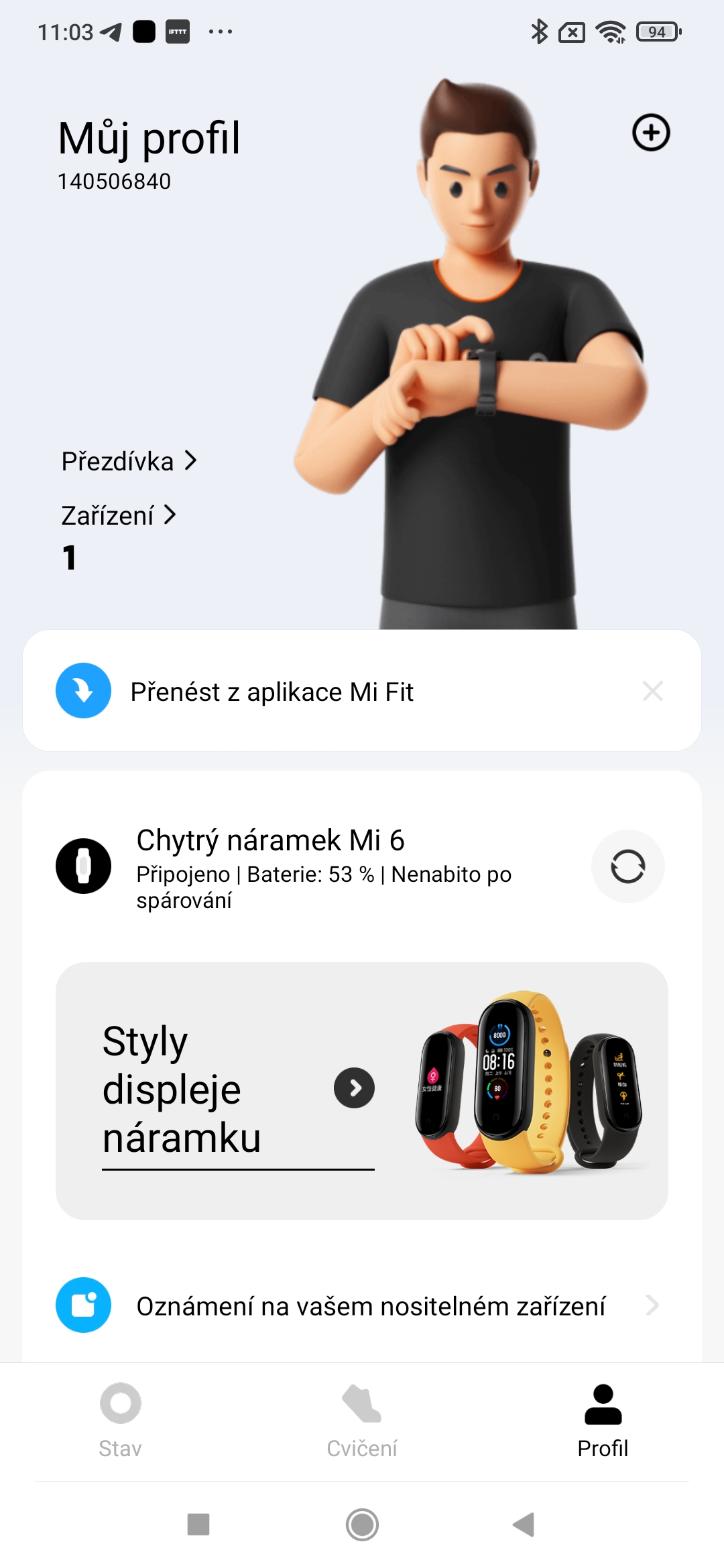Sync the Mi 6 band data

627,866
